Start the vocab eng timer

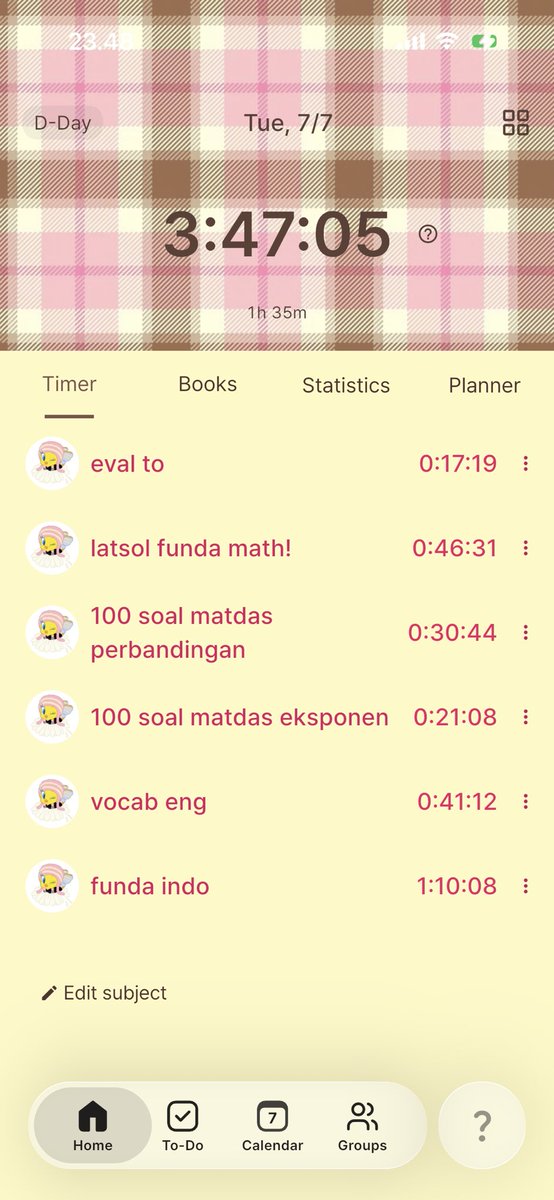(52, 801)
